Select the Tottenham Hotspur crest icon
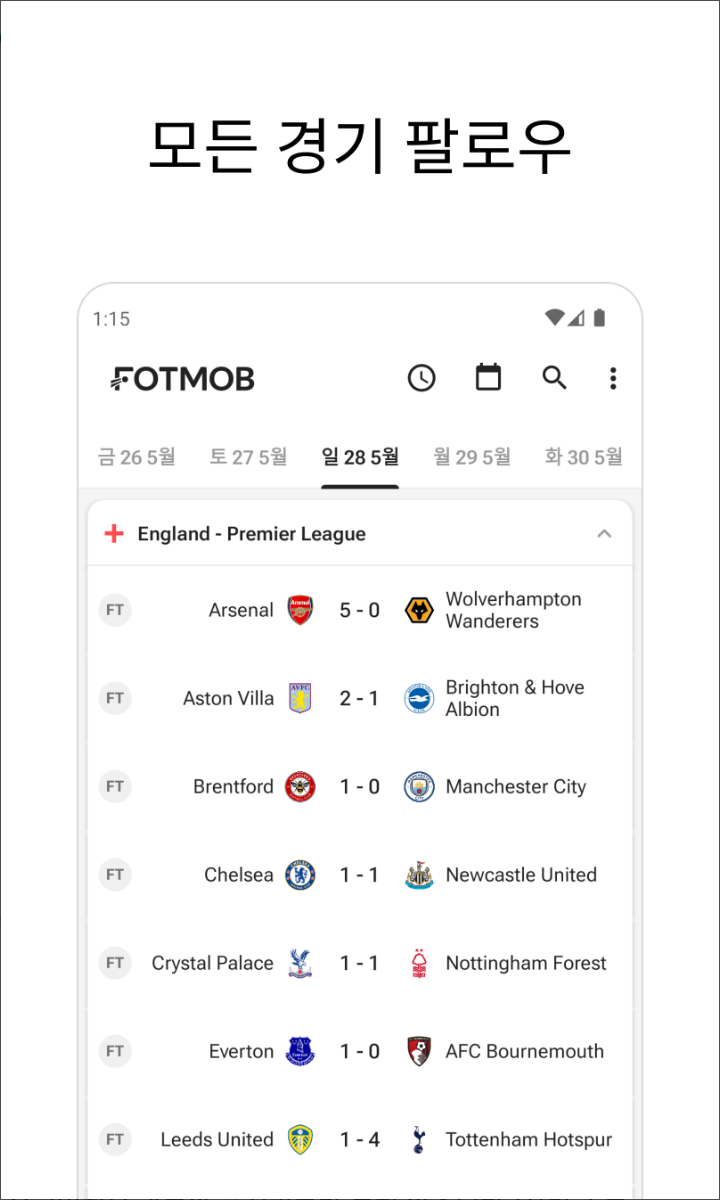This screenshot has width=720, height=1200. point(419,1139)
